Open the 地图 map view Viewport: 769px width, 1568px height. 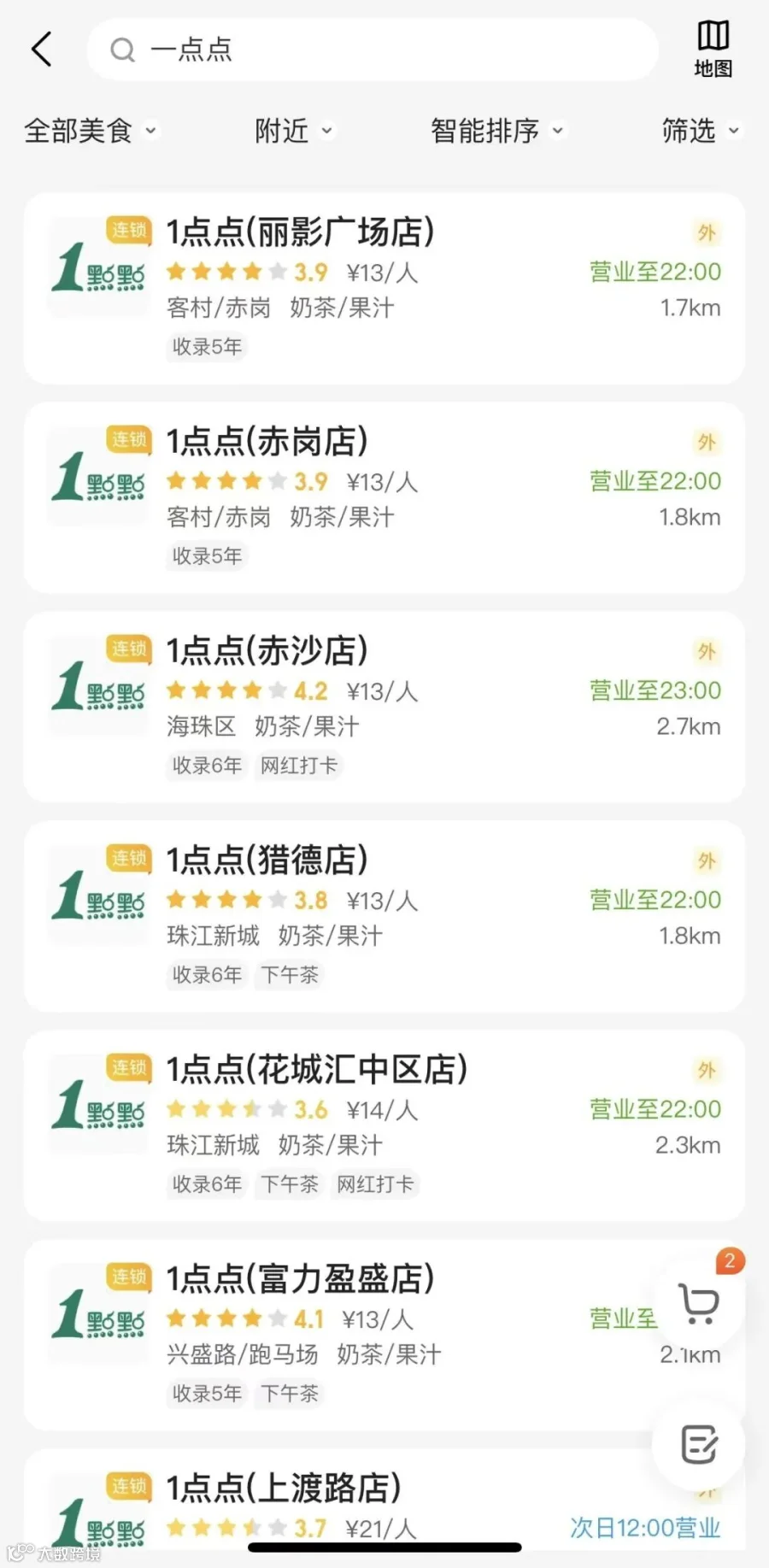(x=713, y=49)
